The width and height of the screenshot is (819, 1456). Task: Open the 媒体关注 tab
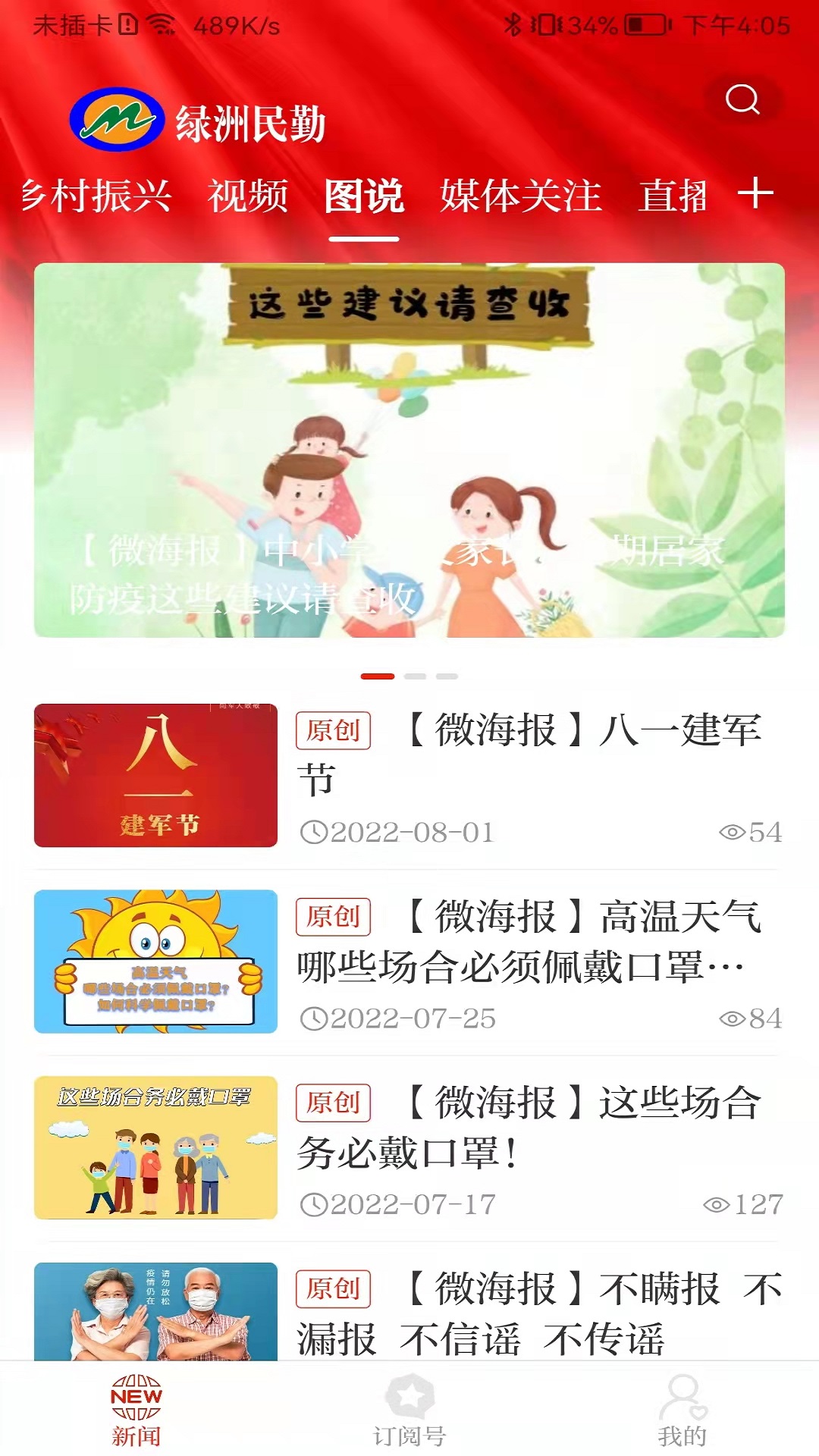coord(518,195)
